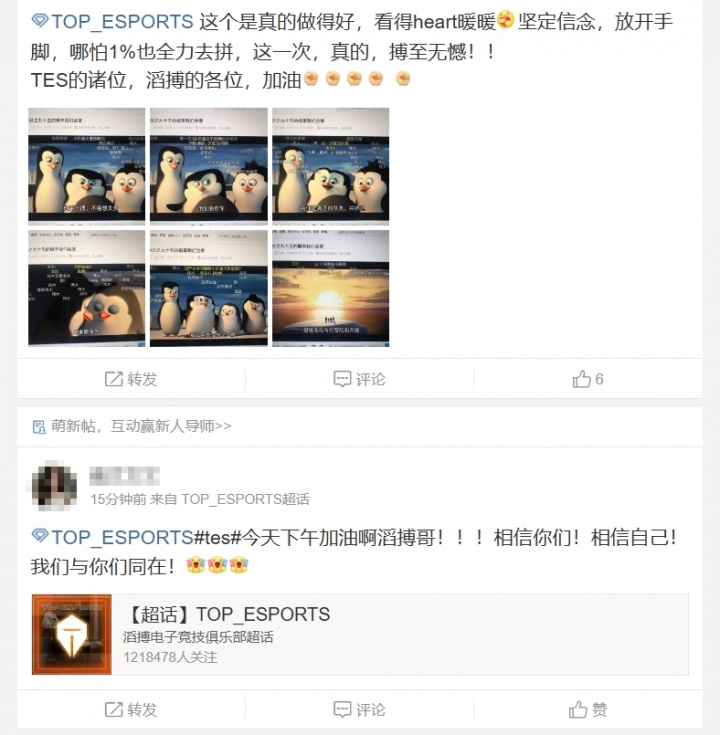Image resolution: width=720 pixels, height=735 pixels.
Task: Open the single penguin close-up image
Action: pyautogui.click(x=86, y=288)
